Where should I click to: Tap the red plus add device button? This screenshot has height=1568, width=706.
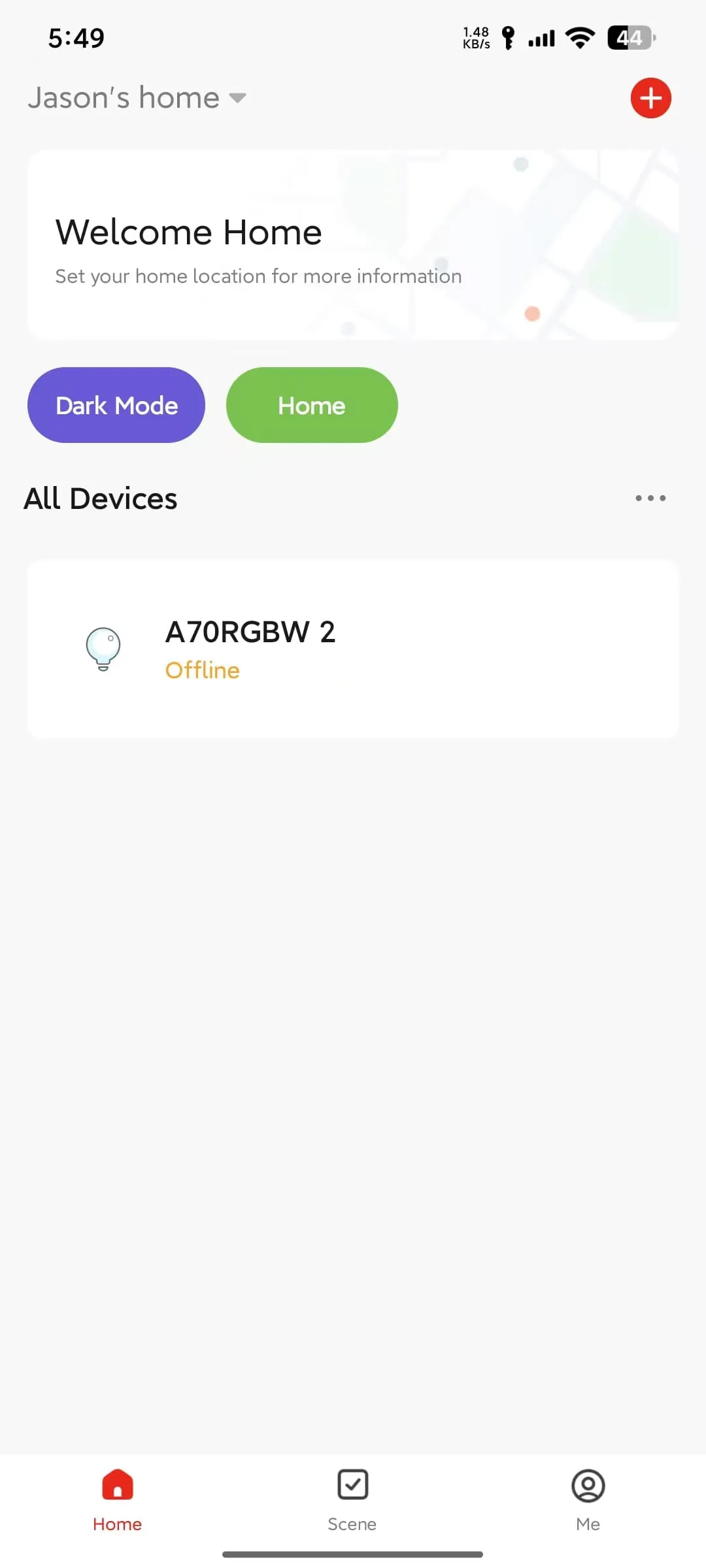pos(650,98)
